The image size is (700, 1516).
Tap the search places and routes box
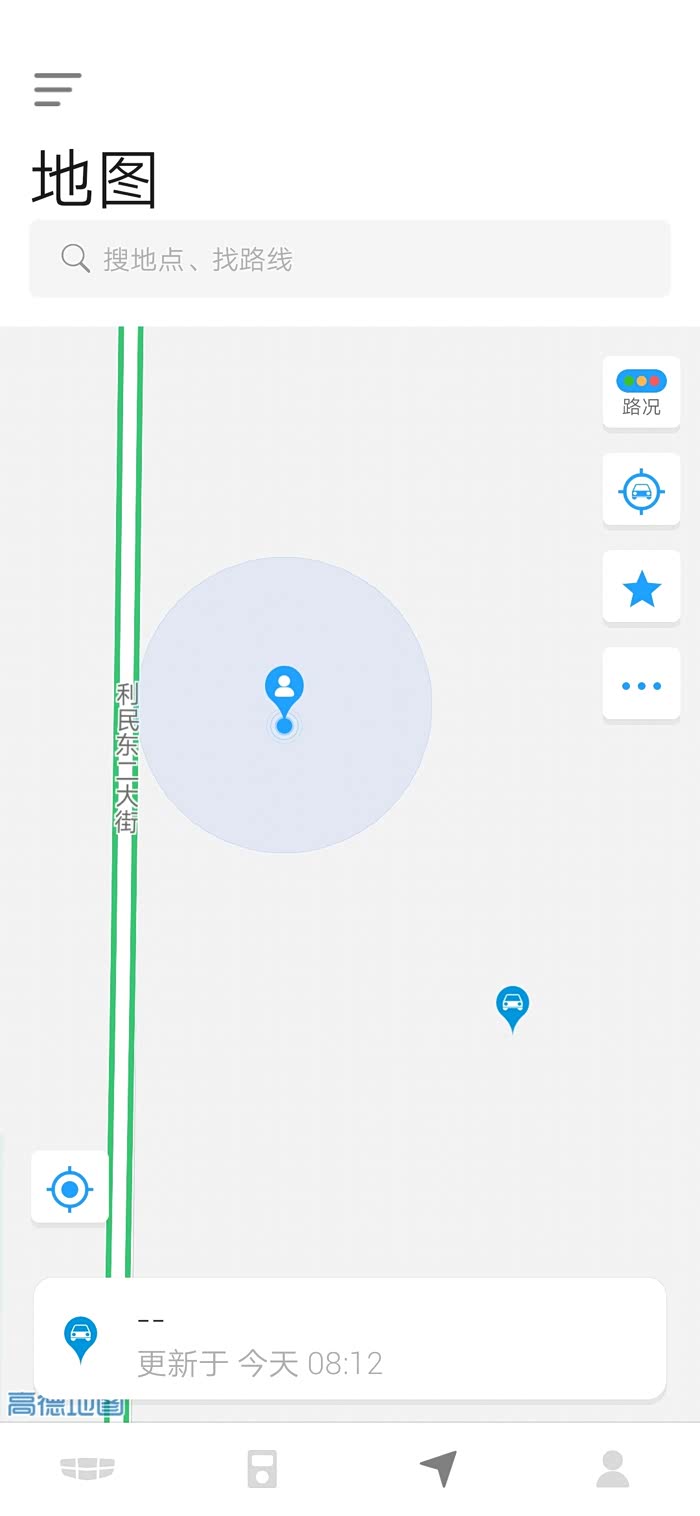click(350, 259)
